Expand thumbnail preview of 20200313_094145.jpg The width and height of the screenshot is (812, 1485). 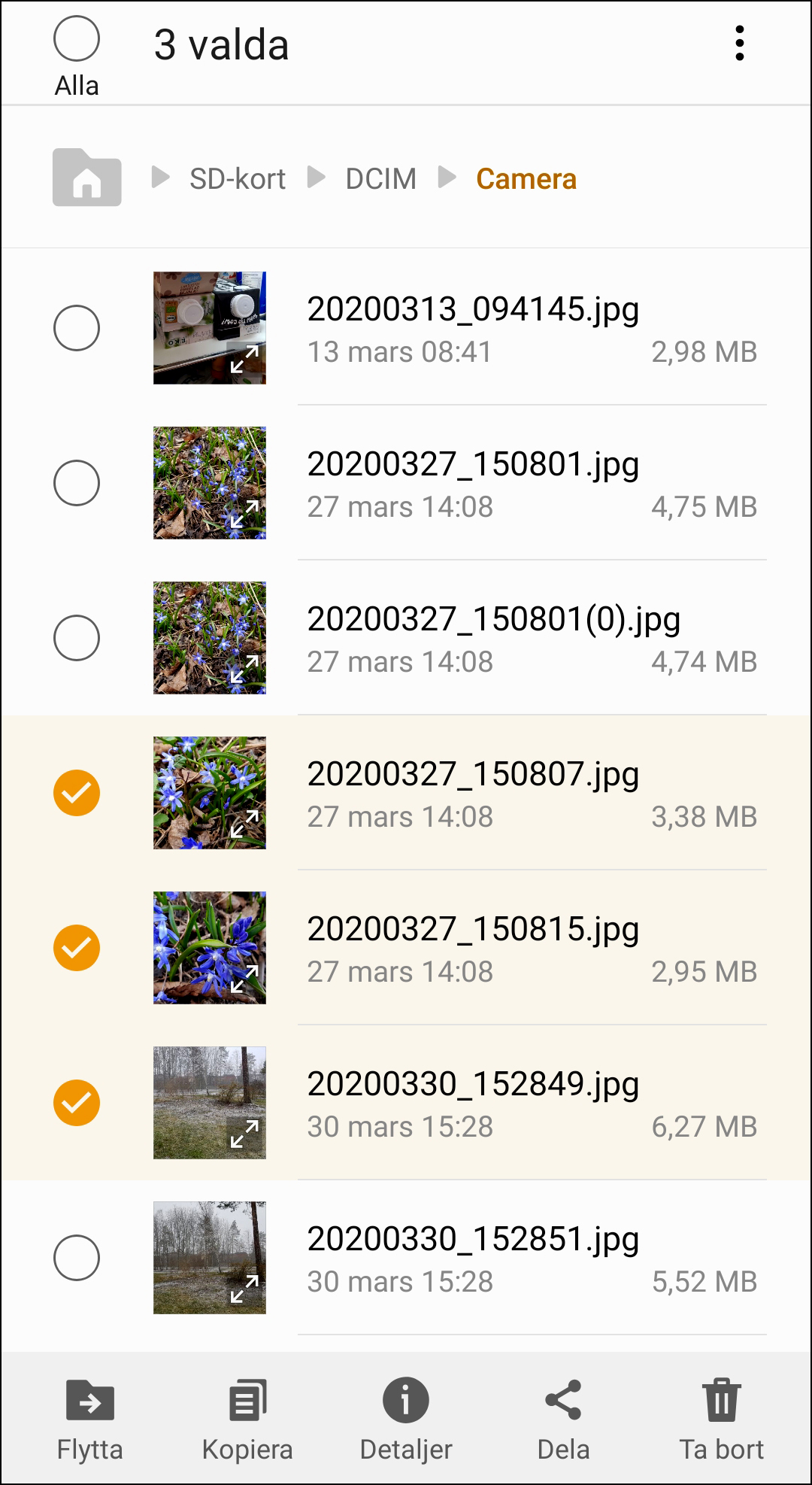coord(244,360)
